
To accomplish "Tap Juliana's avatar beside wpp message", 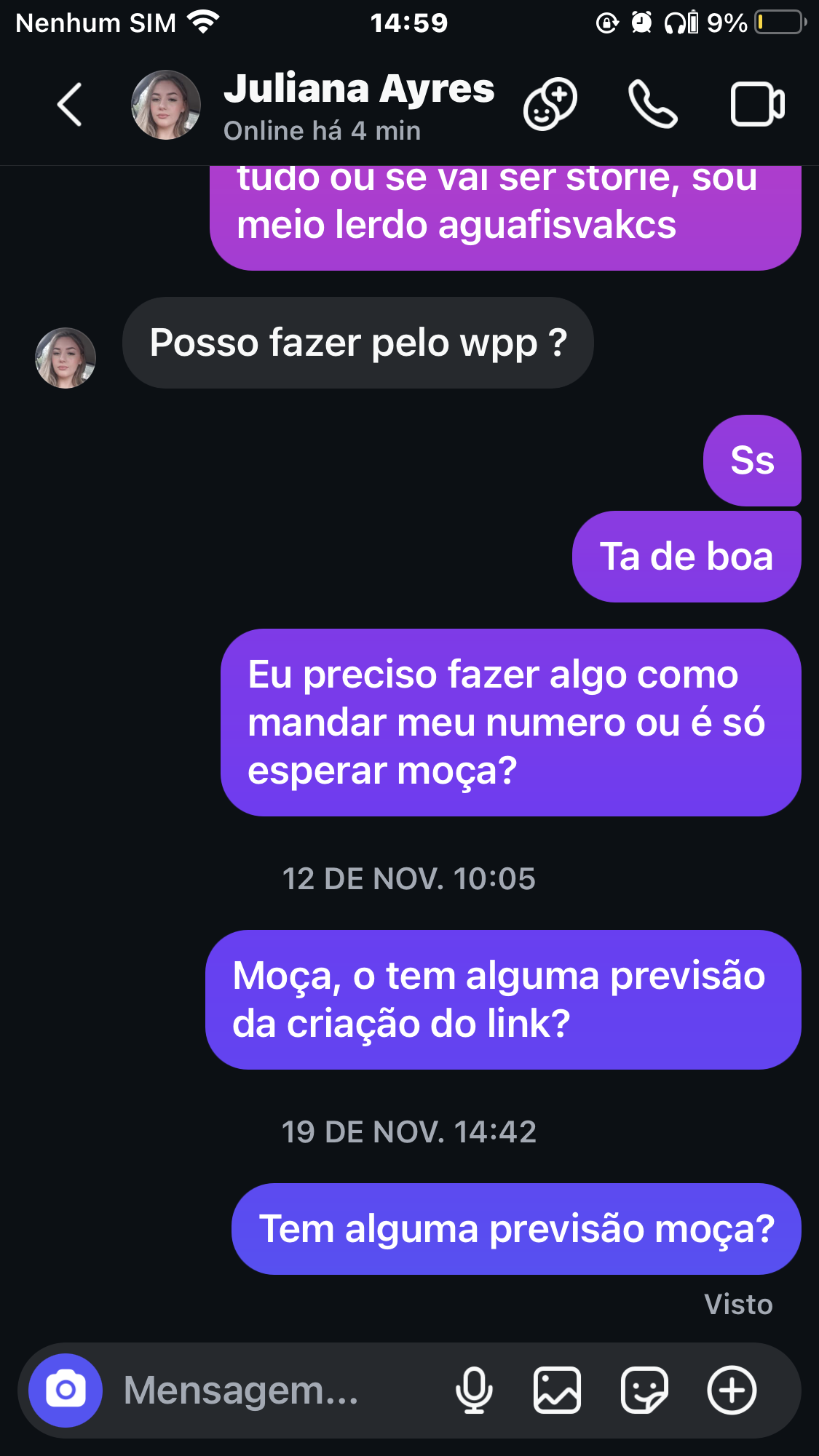I will pos(66,358).
